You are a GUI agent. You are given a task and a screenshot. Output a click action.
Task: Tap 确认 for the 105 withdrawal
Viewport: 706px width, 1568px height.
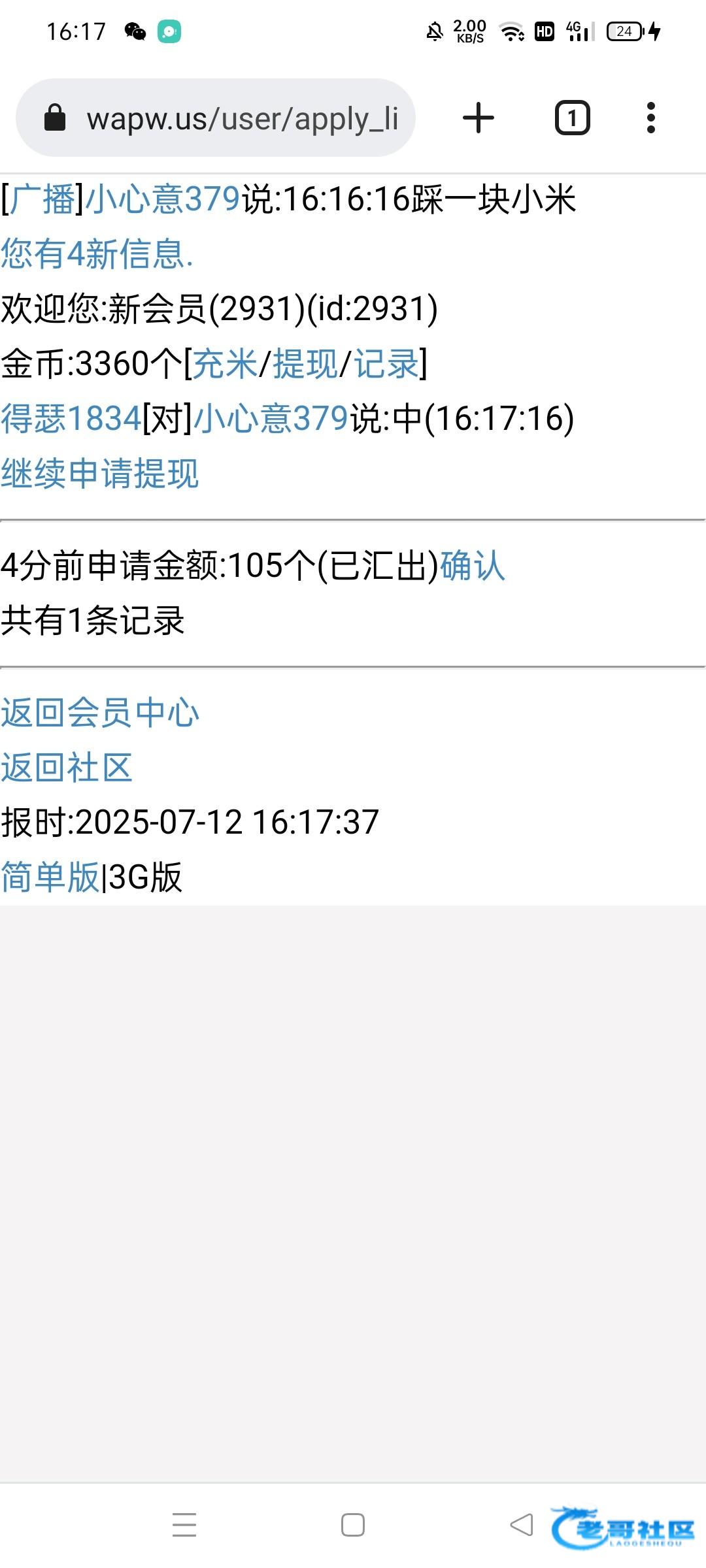click(473, 566)
